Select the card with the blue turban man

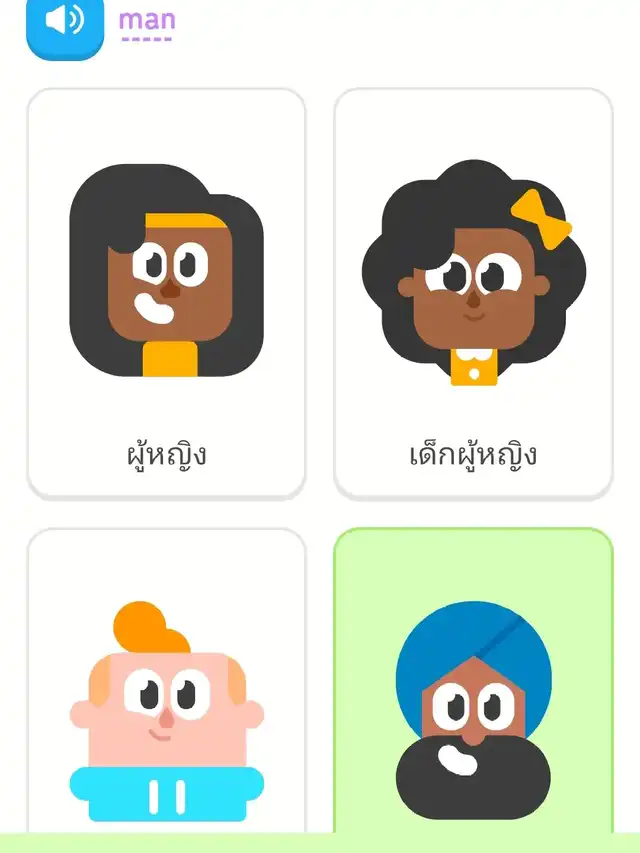[x=473, y=690]
